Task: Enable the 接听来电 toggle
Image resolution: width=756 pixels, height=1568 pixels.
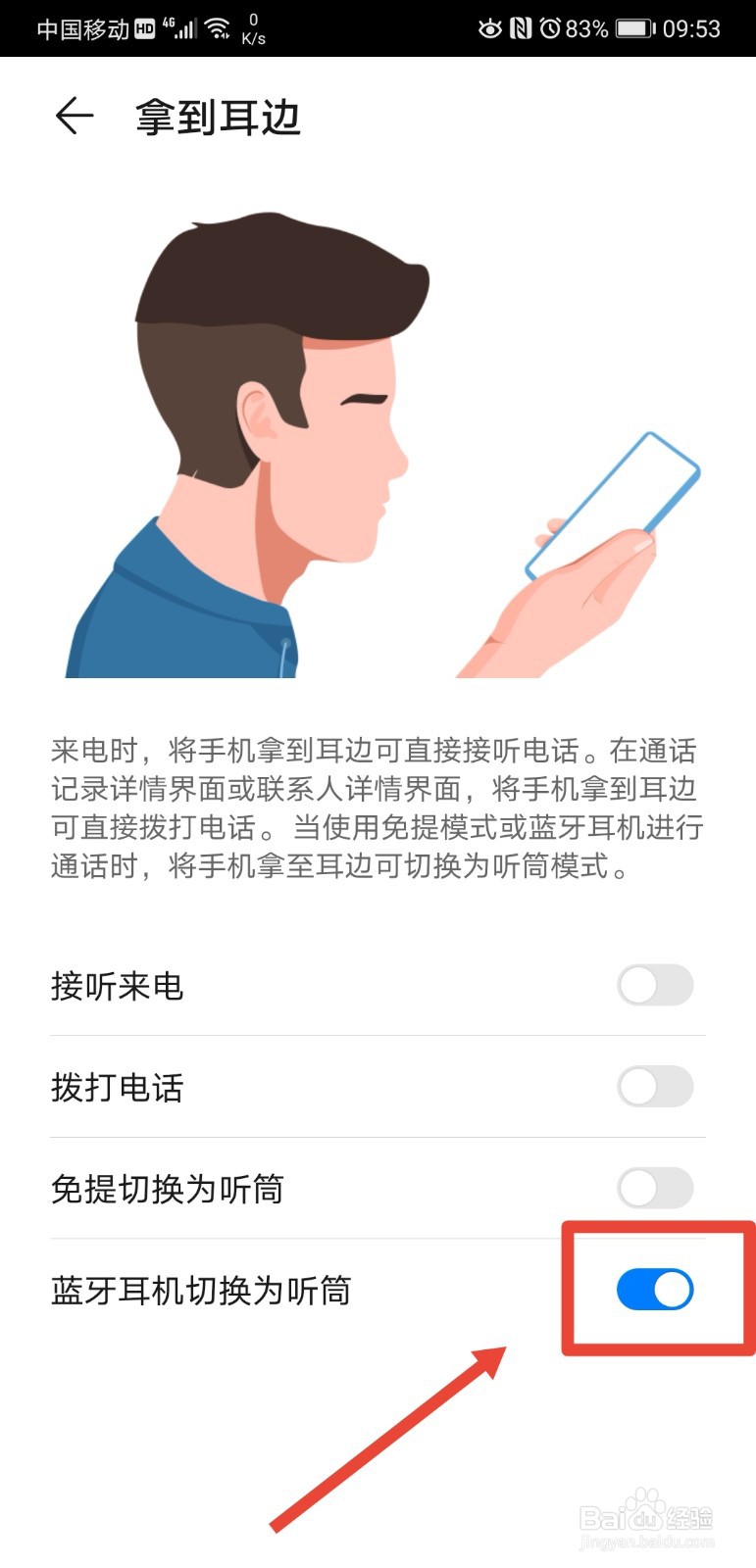Action: [655, 987]
